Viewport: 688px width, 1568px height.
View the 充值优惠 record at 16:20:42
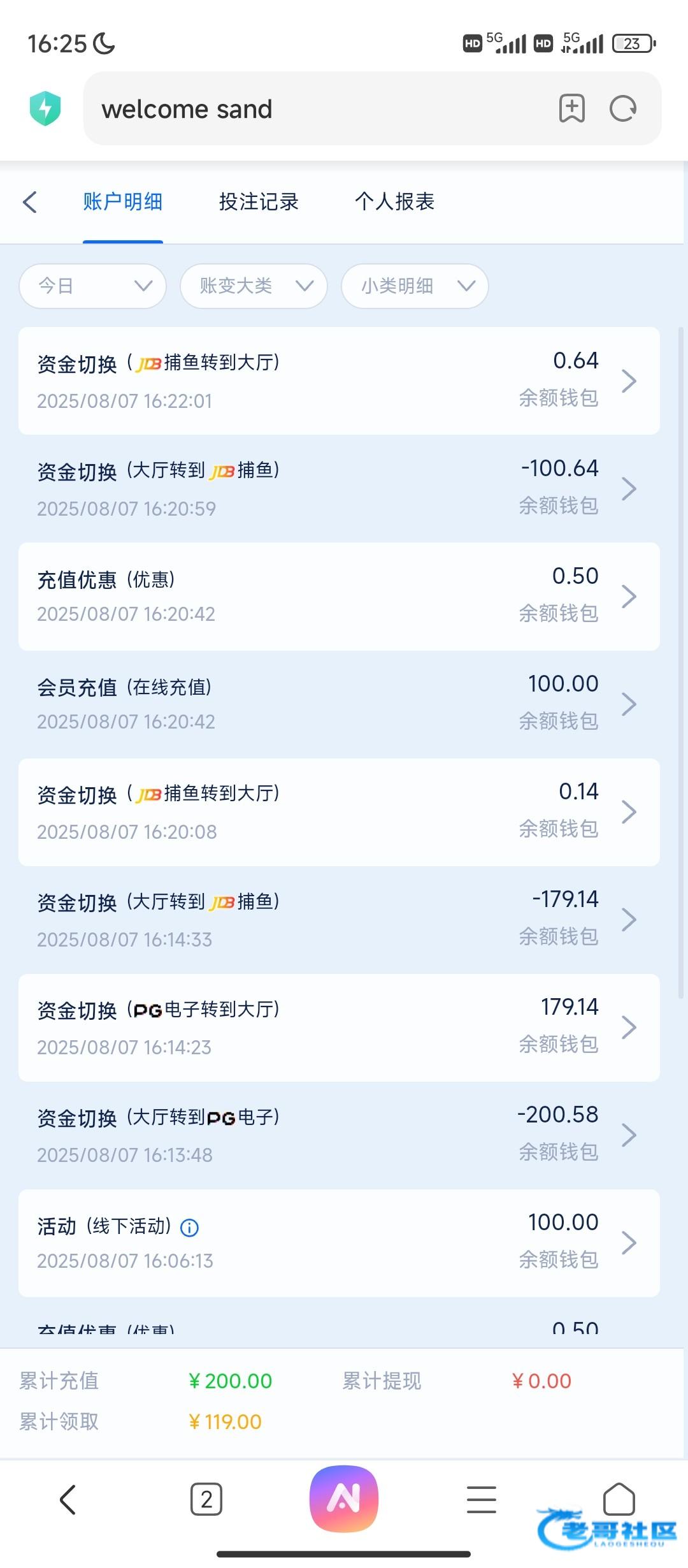coord(339,597)
